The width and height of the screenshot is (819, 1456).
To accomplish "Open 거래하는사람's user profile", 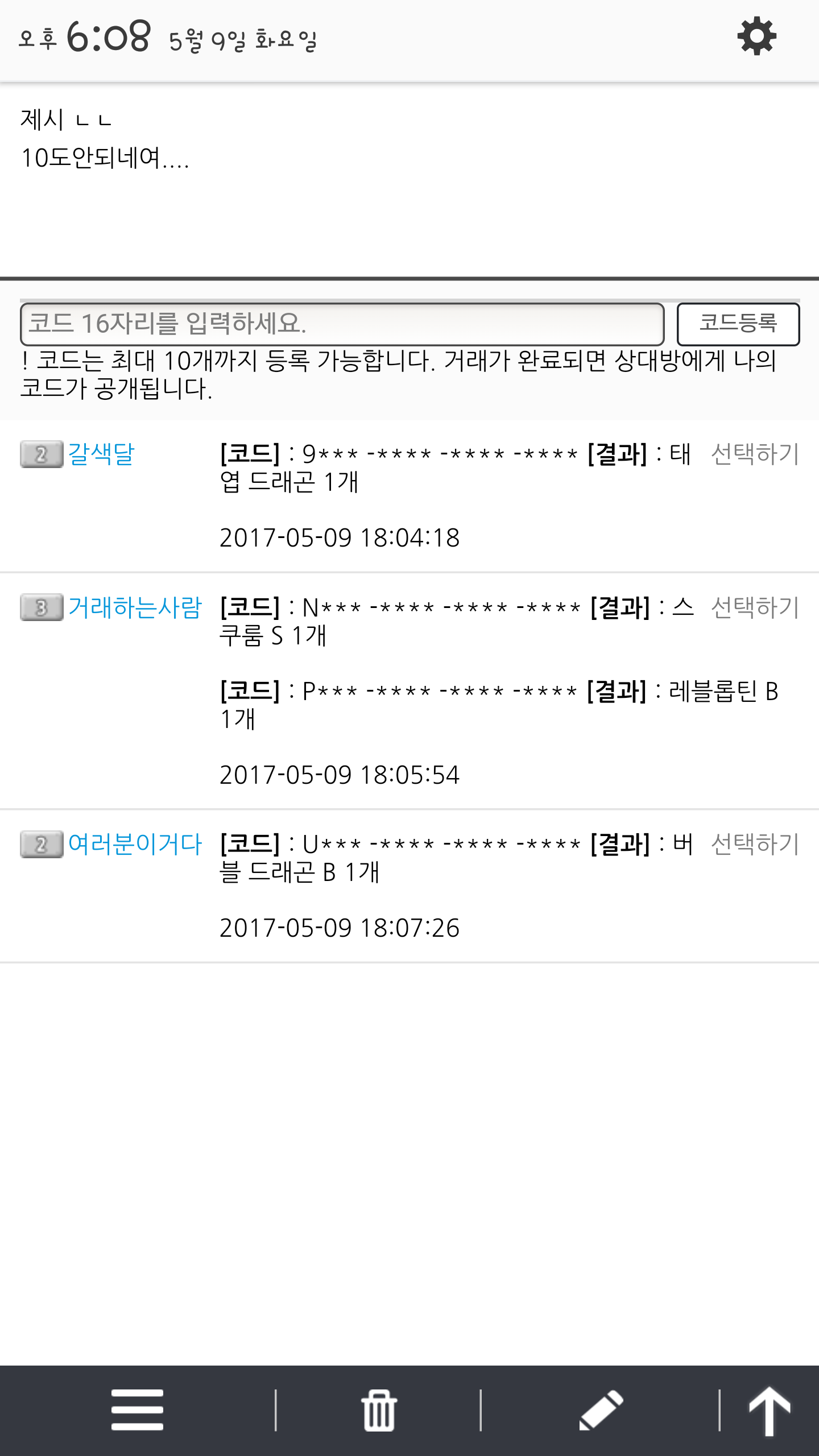I will pos(135,607).
